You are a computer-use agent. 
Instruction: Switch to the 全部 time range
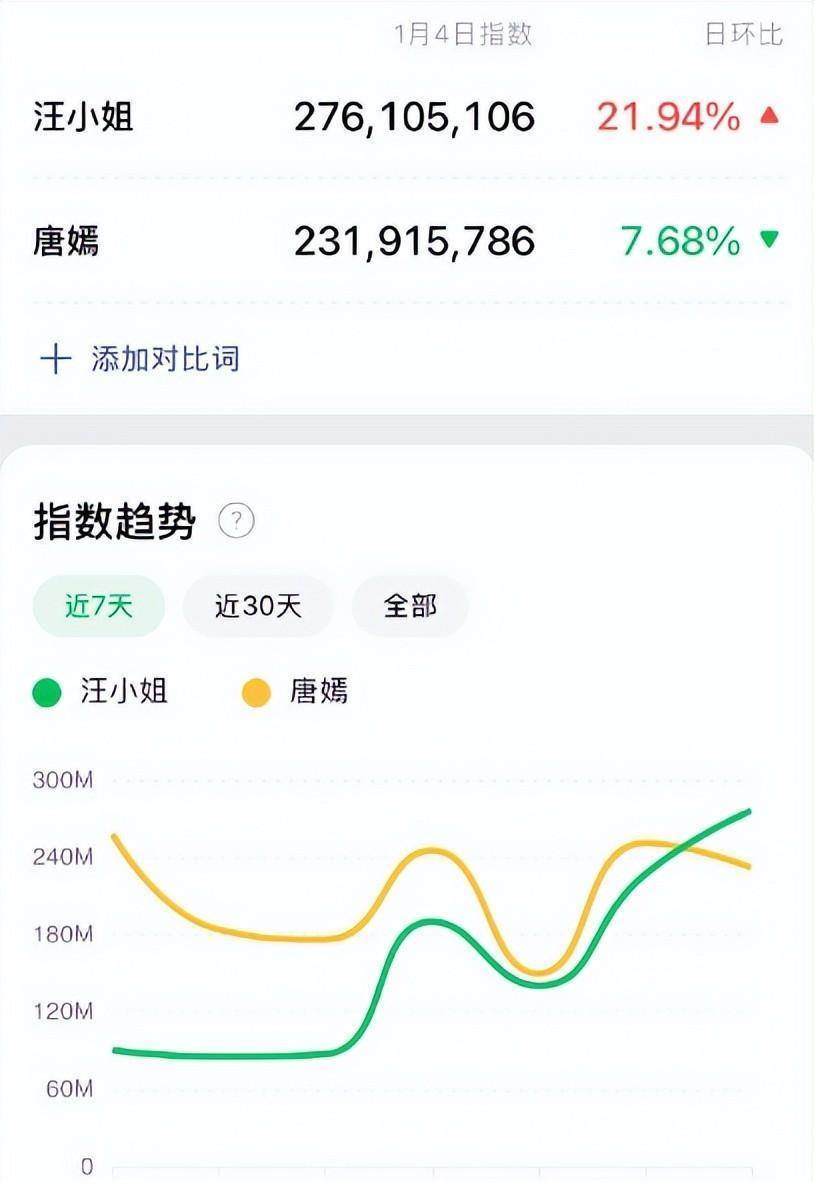tap(410, 606)
